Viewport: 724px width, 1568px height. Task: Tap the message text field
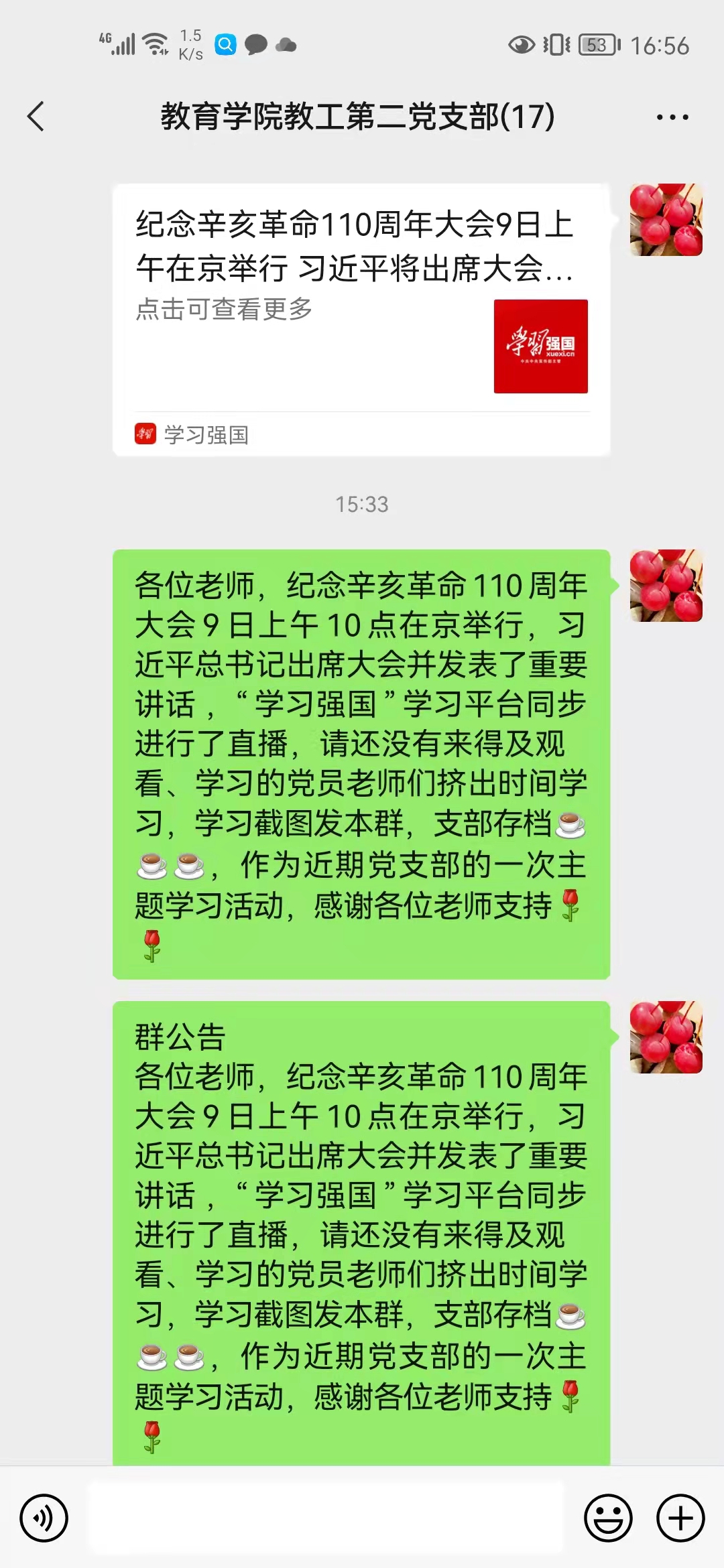coord(326,1518)
